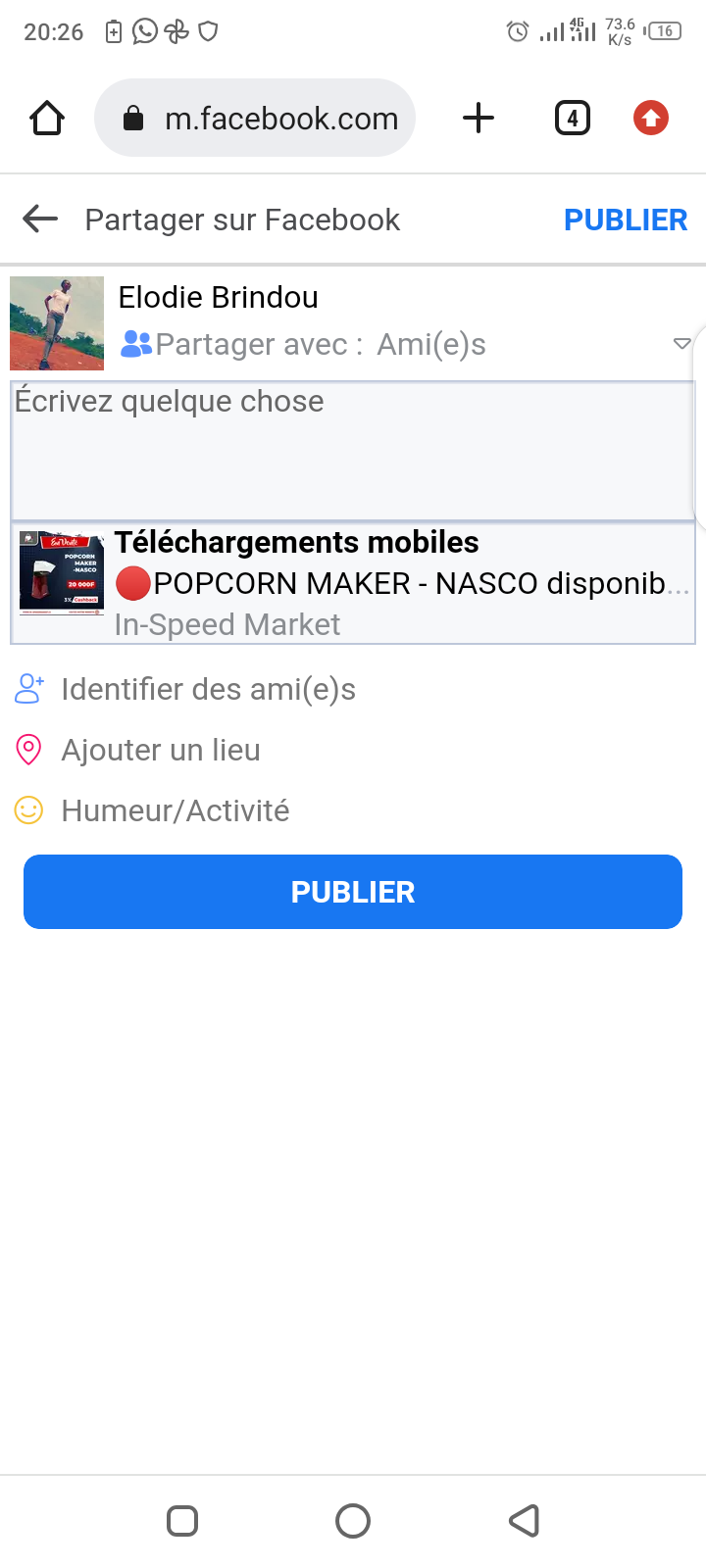Tap the red update arrow icon

(x=650, y=119)
